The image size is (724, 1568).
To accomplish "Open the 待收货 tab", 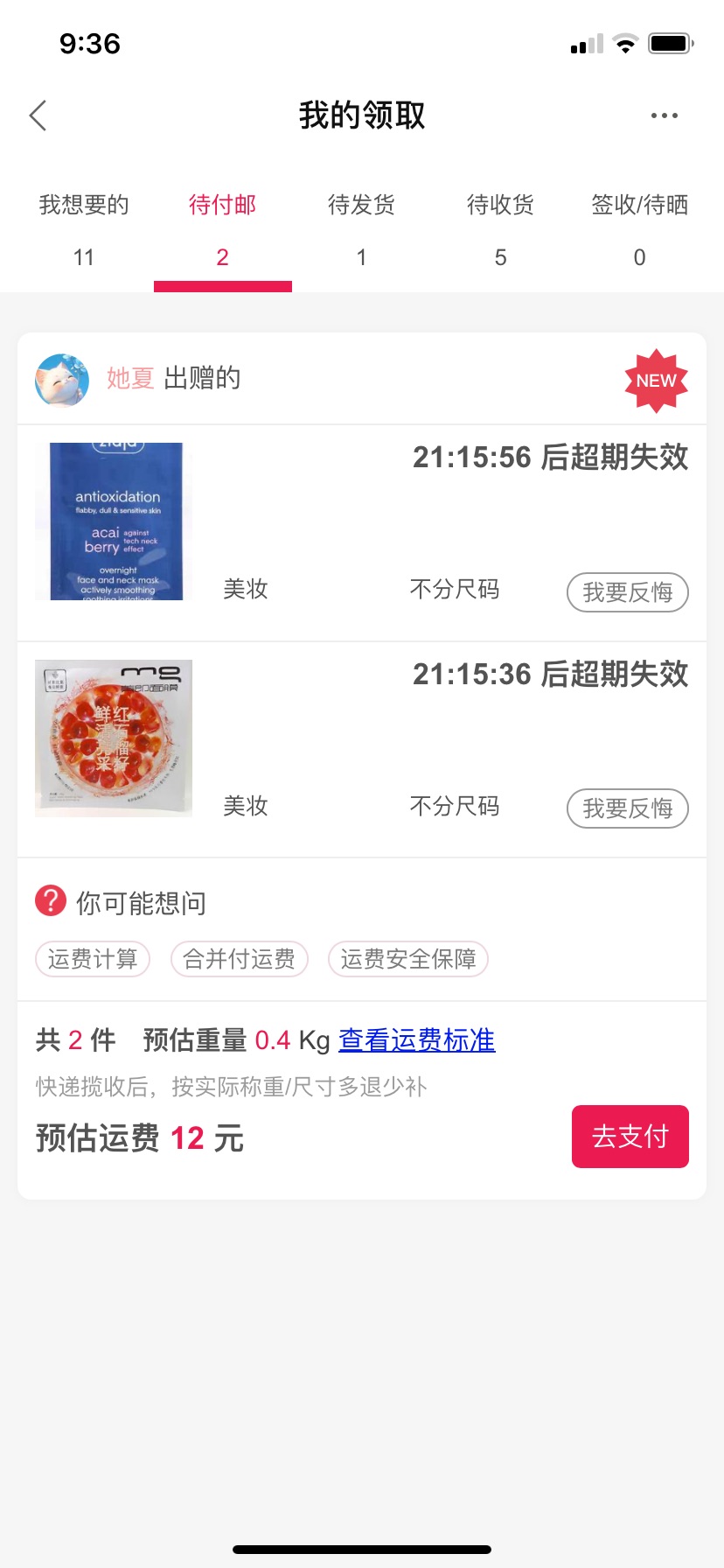I will 500,230.
